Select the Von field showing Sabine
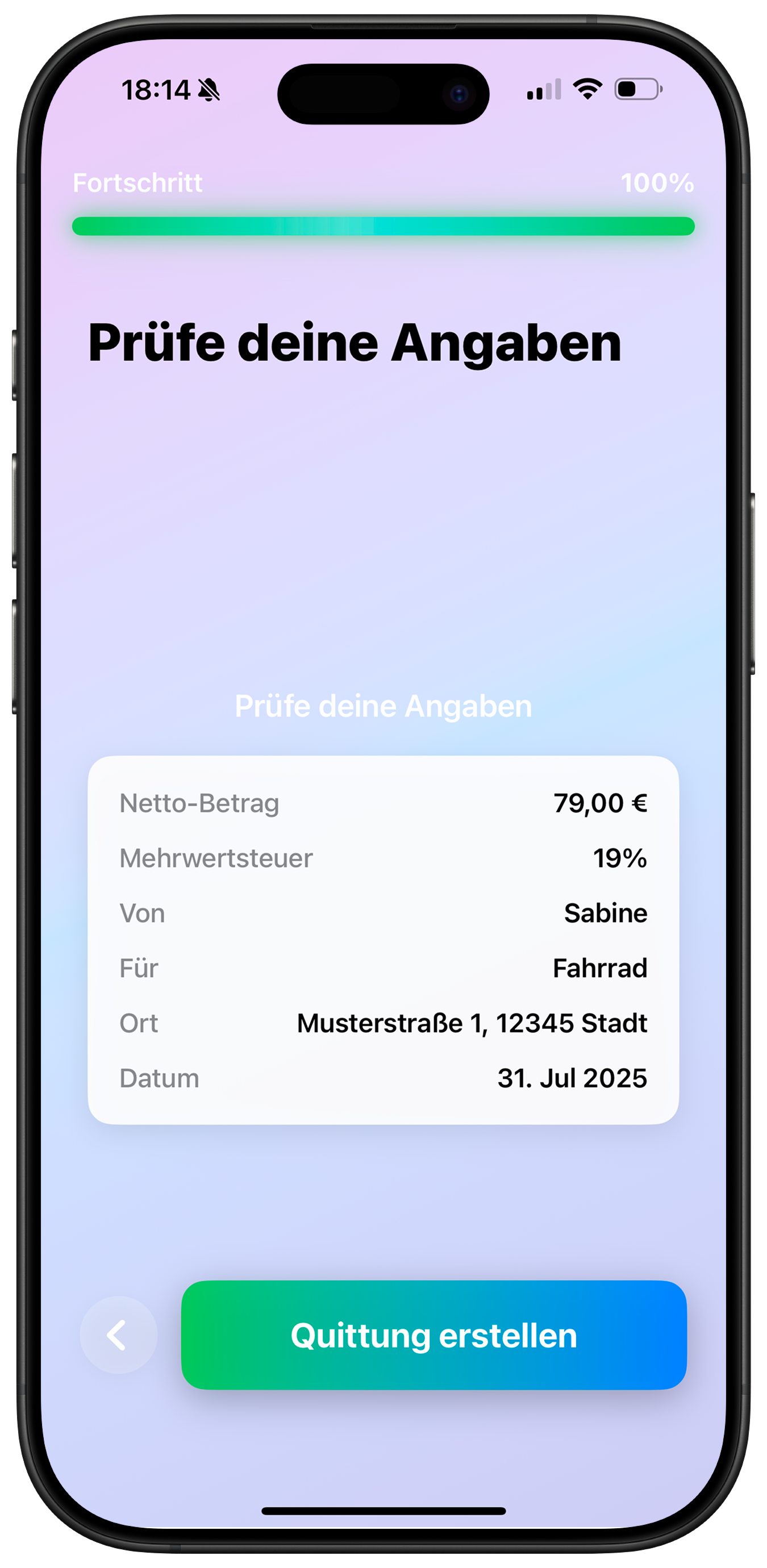Image resolution: width=767 pixels, height=1568 pixels. click(x=606, y=913)
